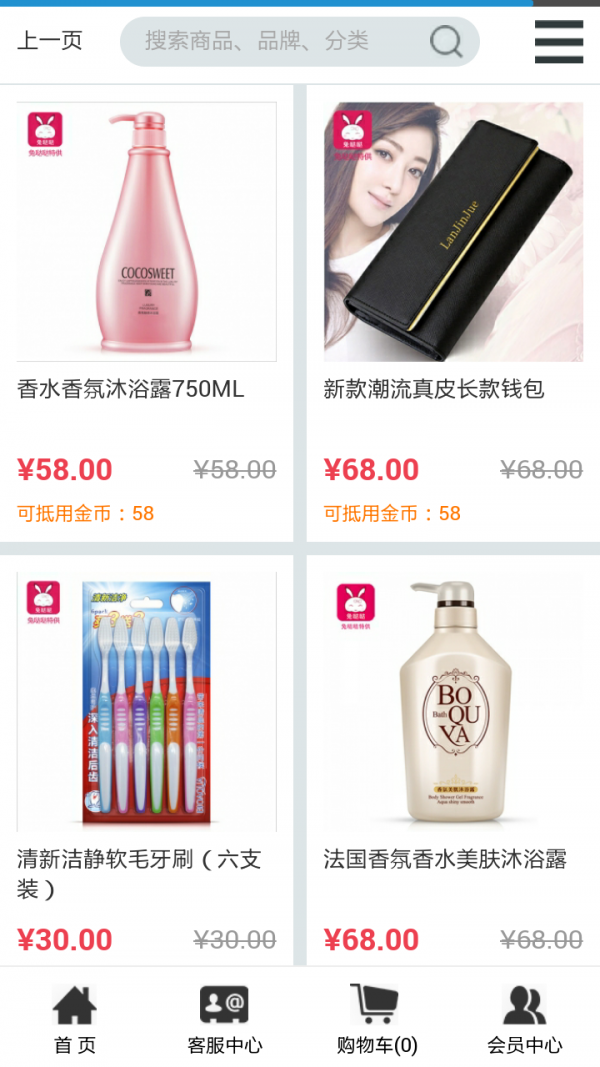Tap the magnifier search icon

pyautogui.click(x=446, y=42)
